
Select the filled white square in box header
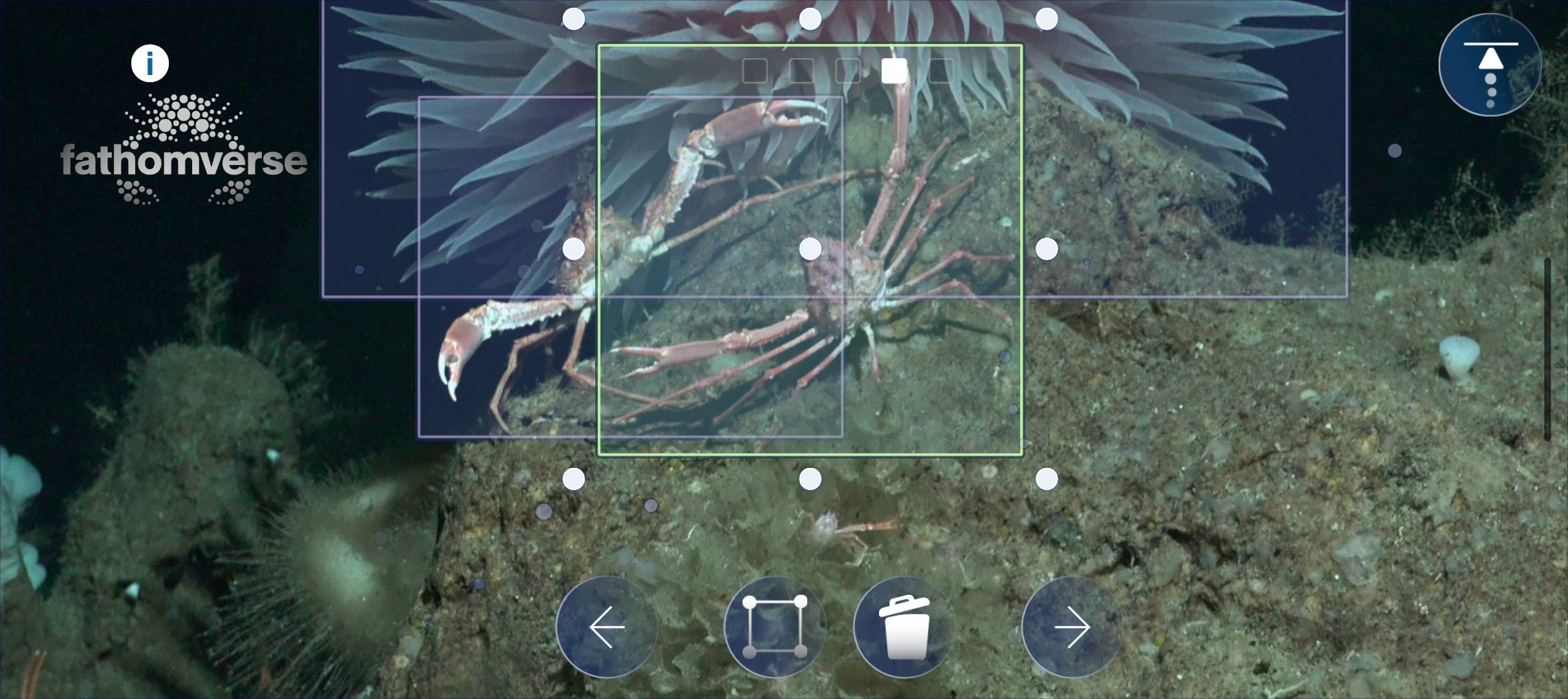(894, 71)
